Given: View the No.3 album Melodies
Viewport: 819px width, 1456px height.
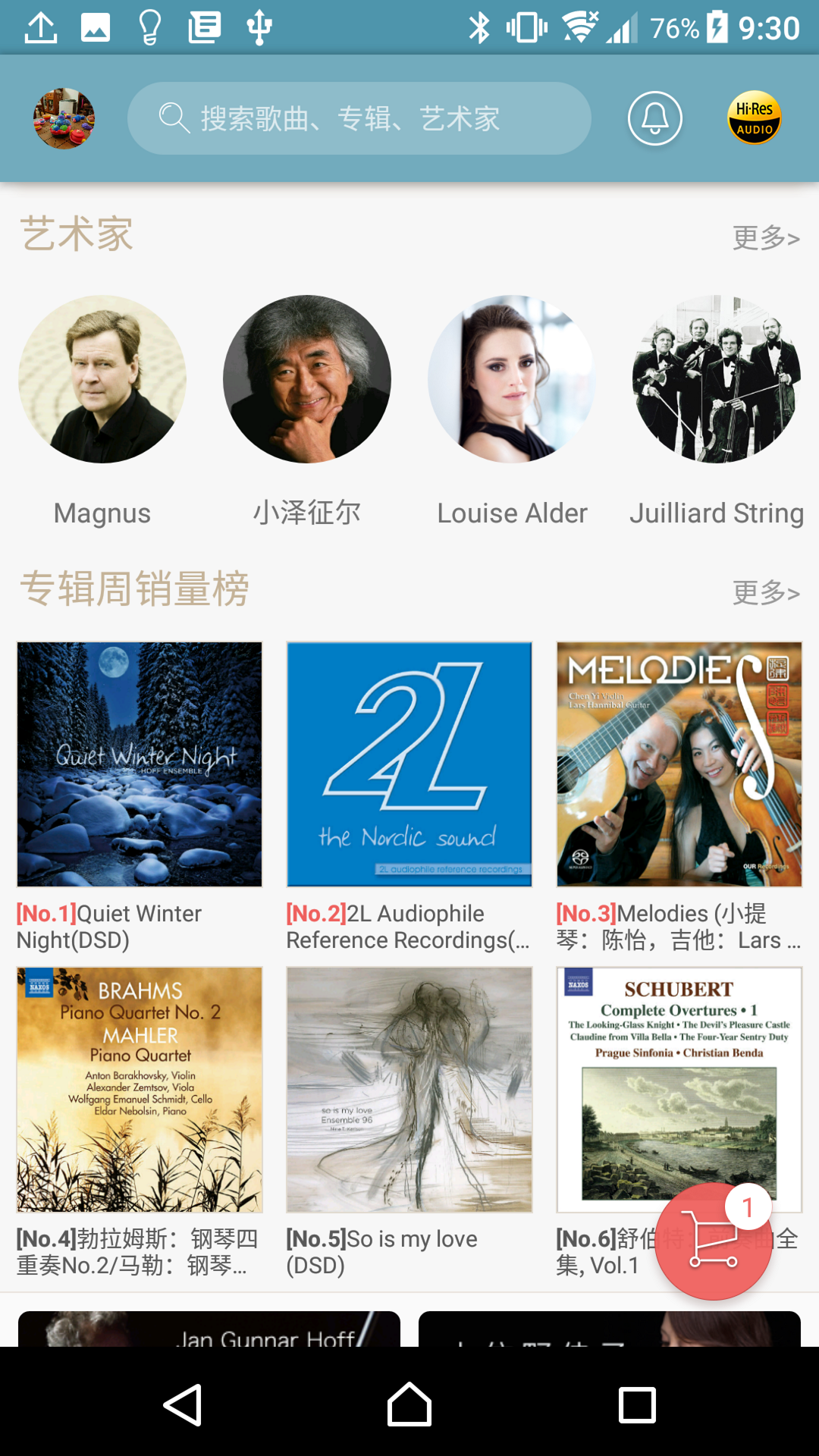Looking at the screenshot, I should pos(679,764).
